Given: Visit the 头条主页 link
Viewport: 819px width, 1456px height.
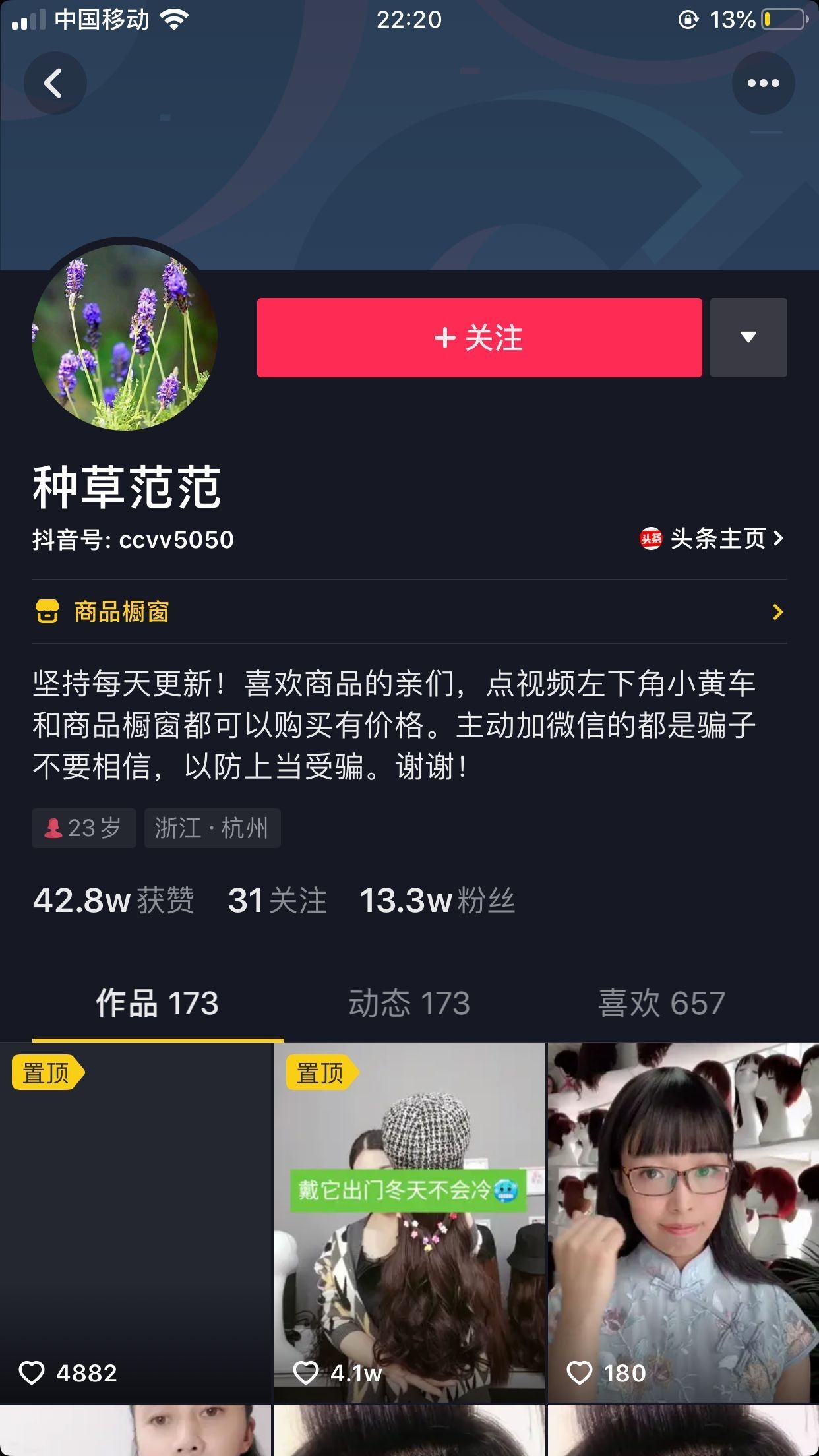Looking at the screenshot, I should pyautogui.click(x=712, y=539).
